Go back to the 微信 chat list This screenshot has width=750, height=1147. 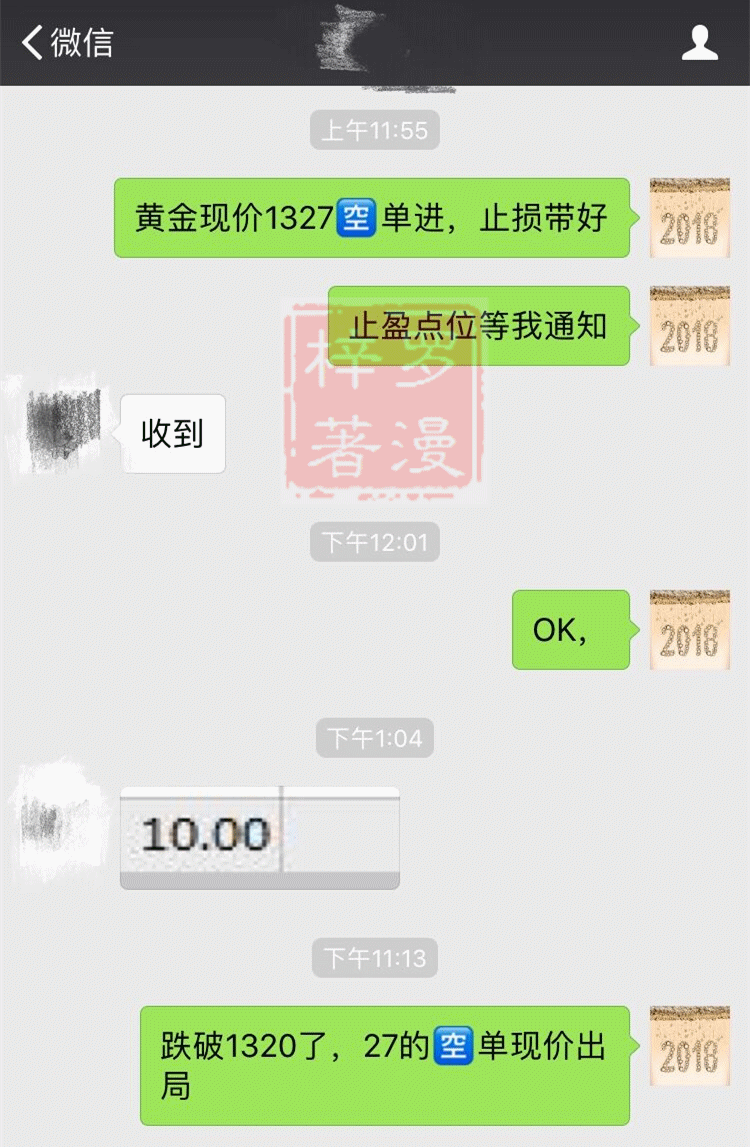coord(67,43)
